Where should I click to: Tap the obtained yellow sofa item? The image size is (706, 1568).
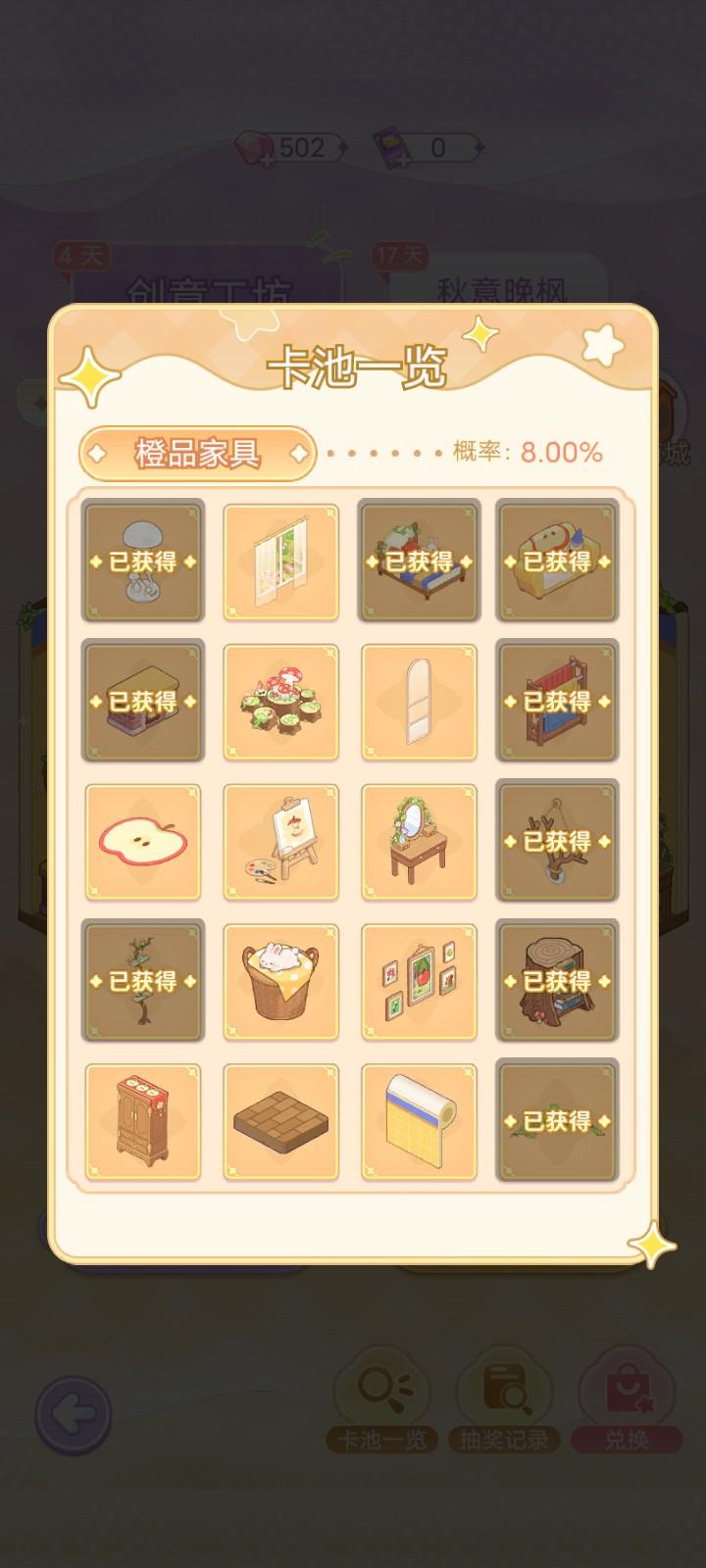[x=557, y=562]
